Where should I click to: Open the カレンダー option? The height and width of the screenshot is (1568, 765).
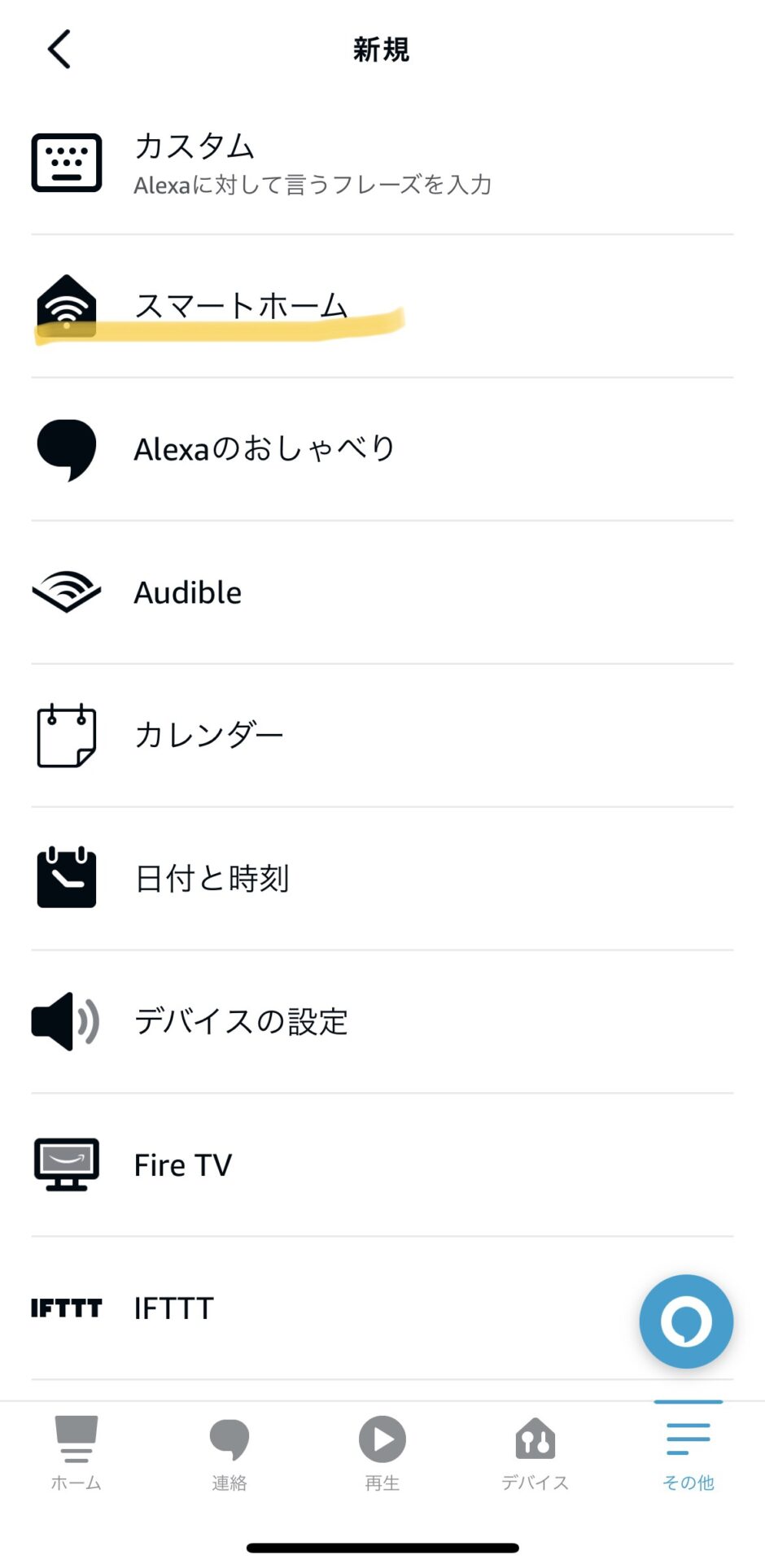click(x=208, y=736)
